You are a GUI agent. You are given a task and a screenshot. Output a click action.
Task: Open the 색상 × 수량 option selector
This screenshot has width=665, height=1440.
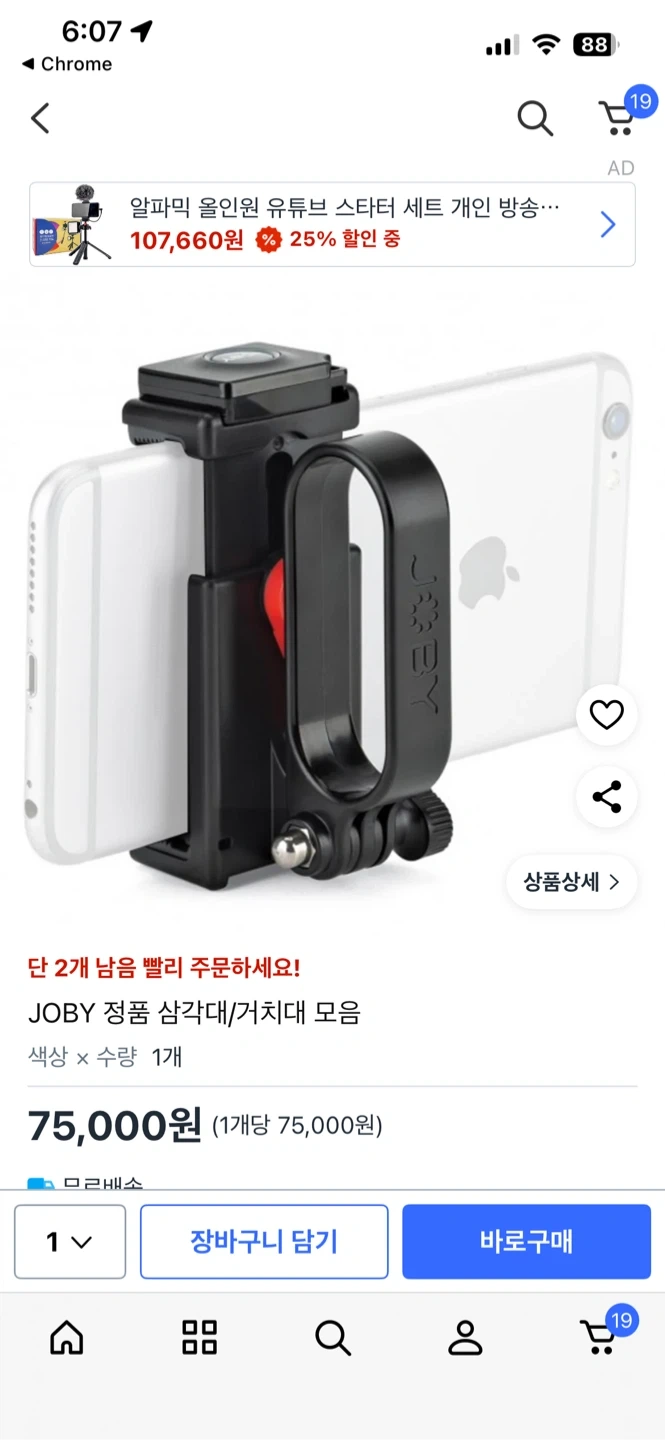105,1057
